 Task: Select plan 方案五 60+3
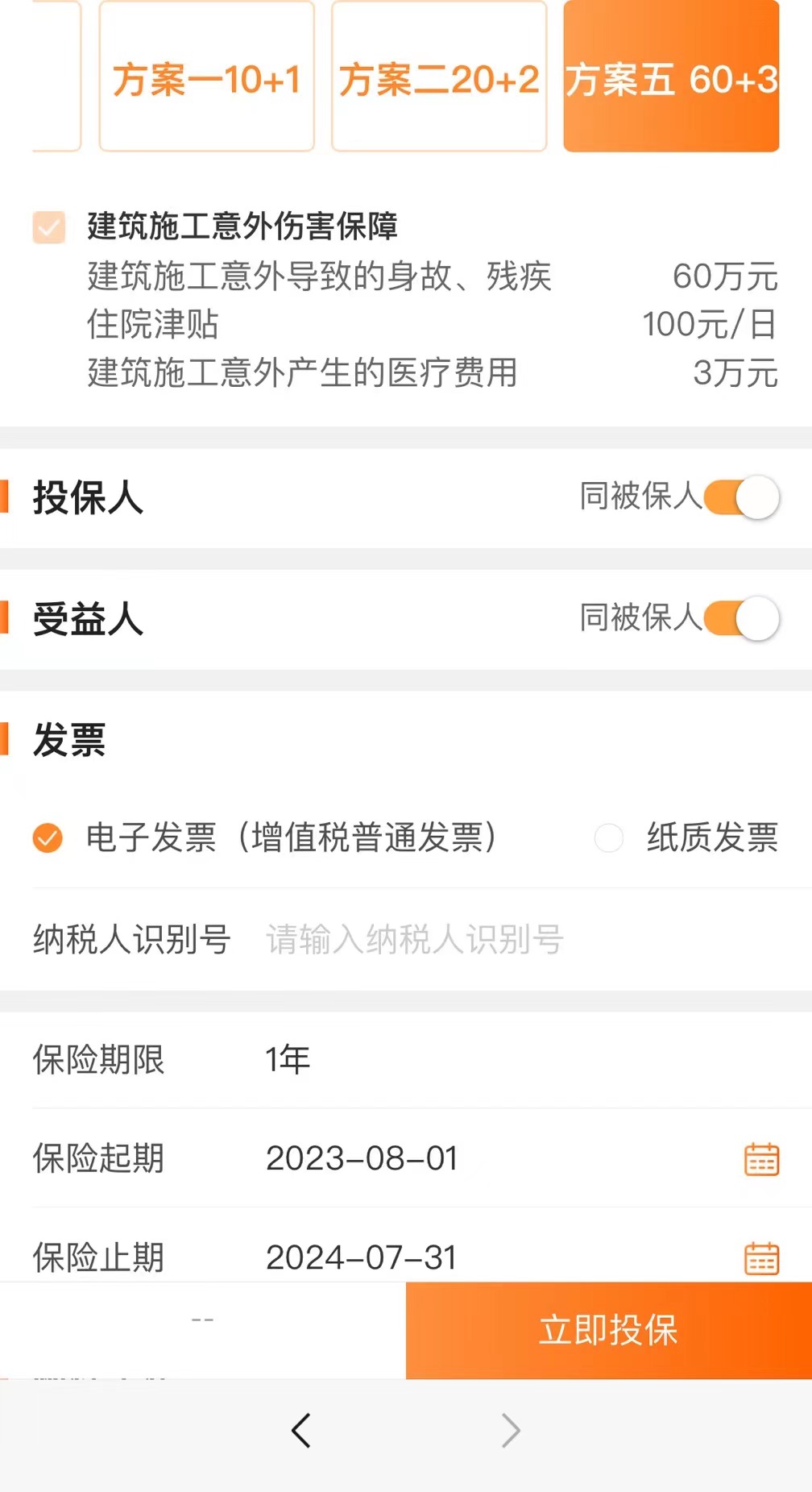tap(671, 77)
